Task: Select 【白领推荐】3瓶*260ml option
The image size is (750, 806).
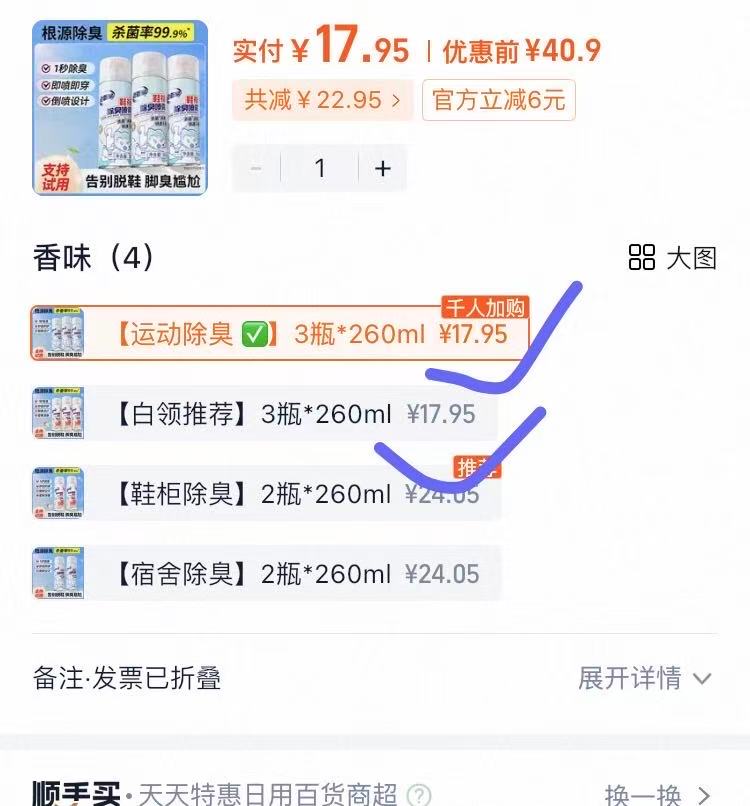Action: [265, 413]
